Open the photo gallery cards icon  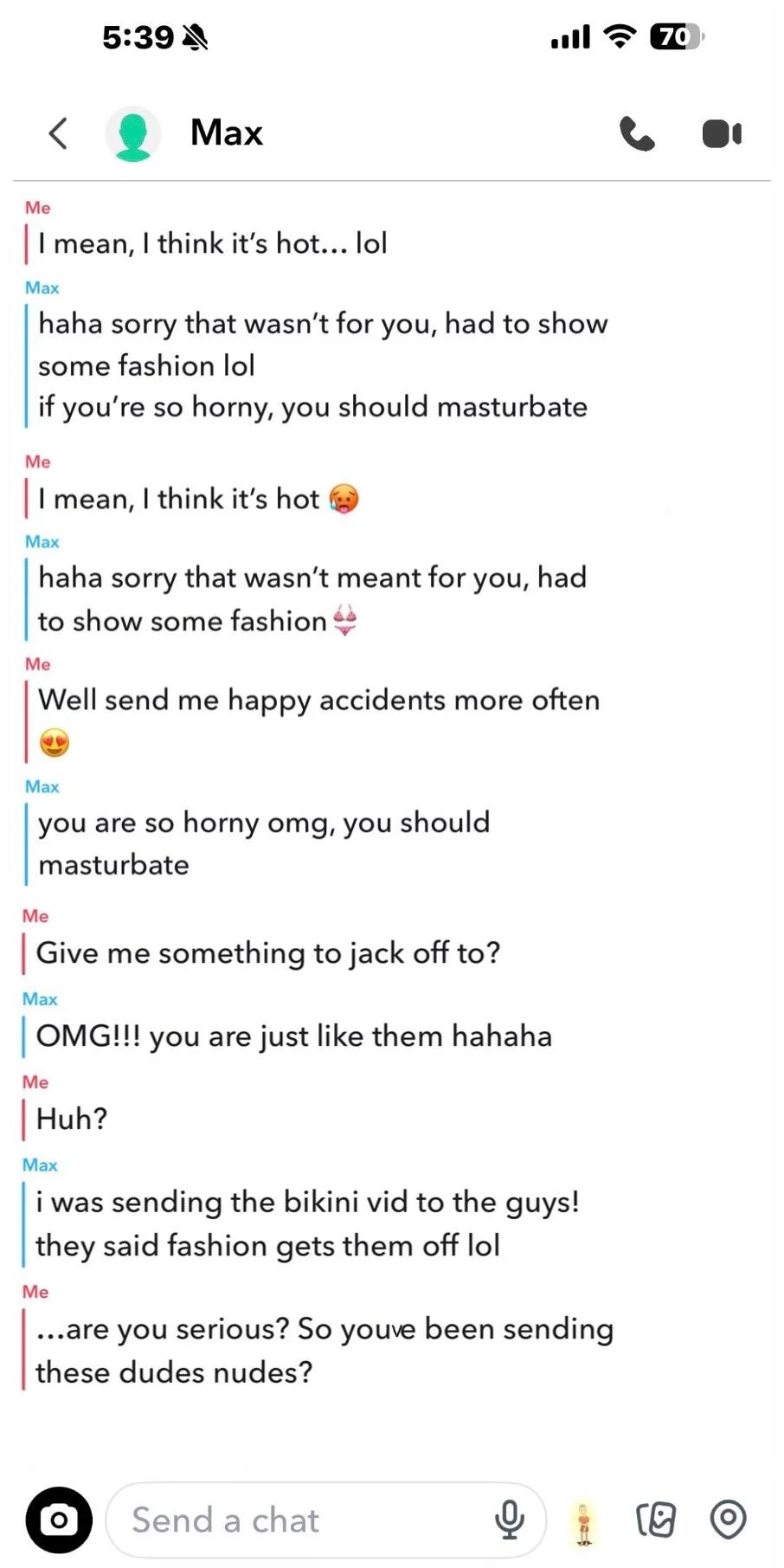[x=655, y=1520]
